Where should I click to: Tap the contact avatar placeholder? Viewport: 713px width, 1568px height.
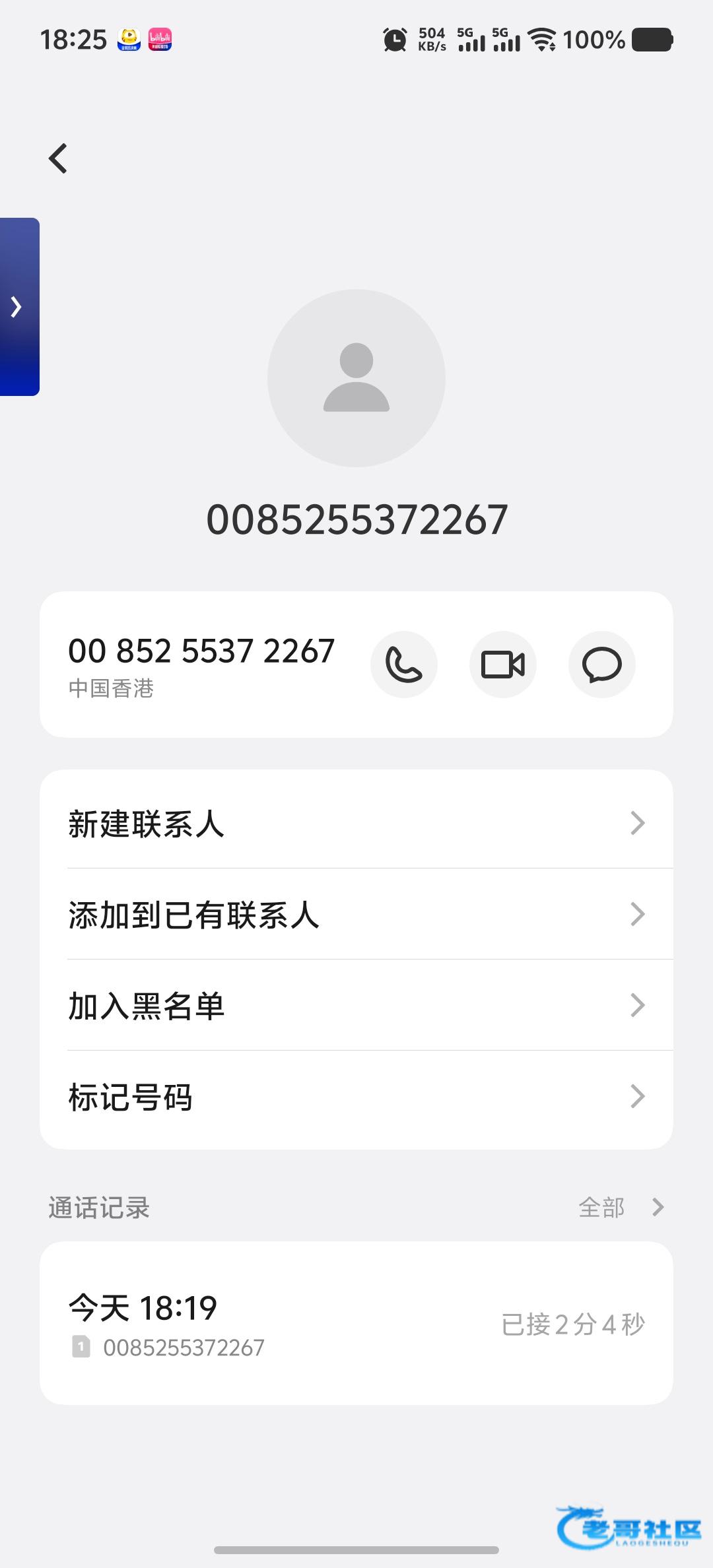(x=356, y=378)
